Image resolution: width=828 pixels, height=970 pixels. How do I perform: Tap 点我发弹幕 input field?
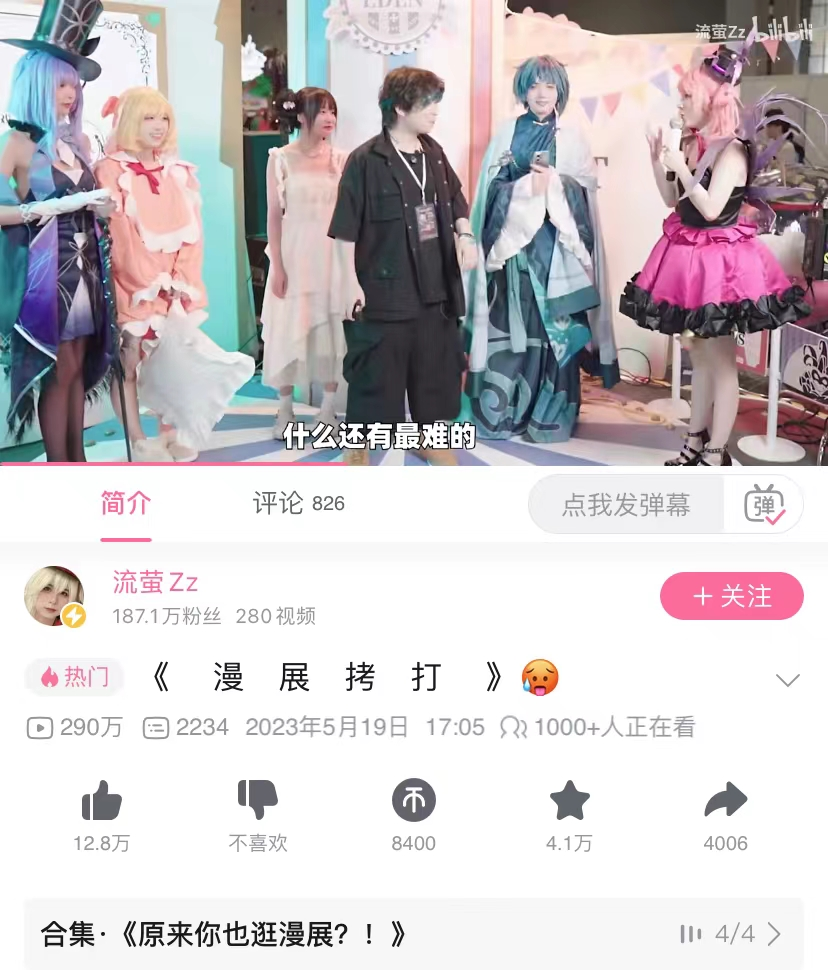626,505
